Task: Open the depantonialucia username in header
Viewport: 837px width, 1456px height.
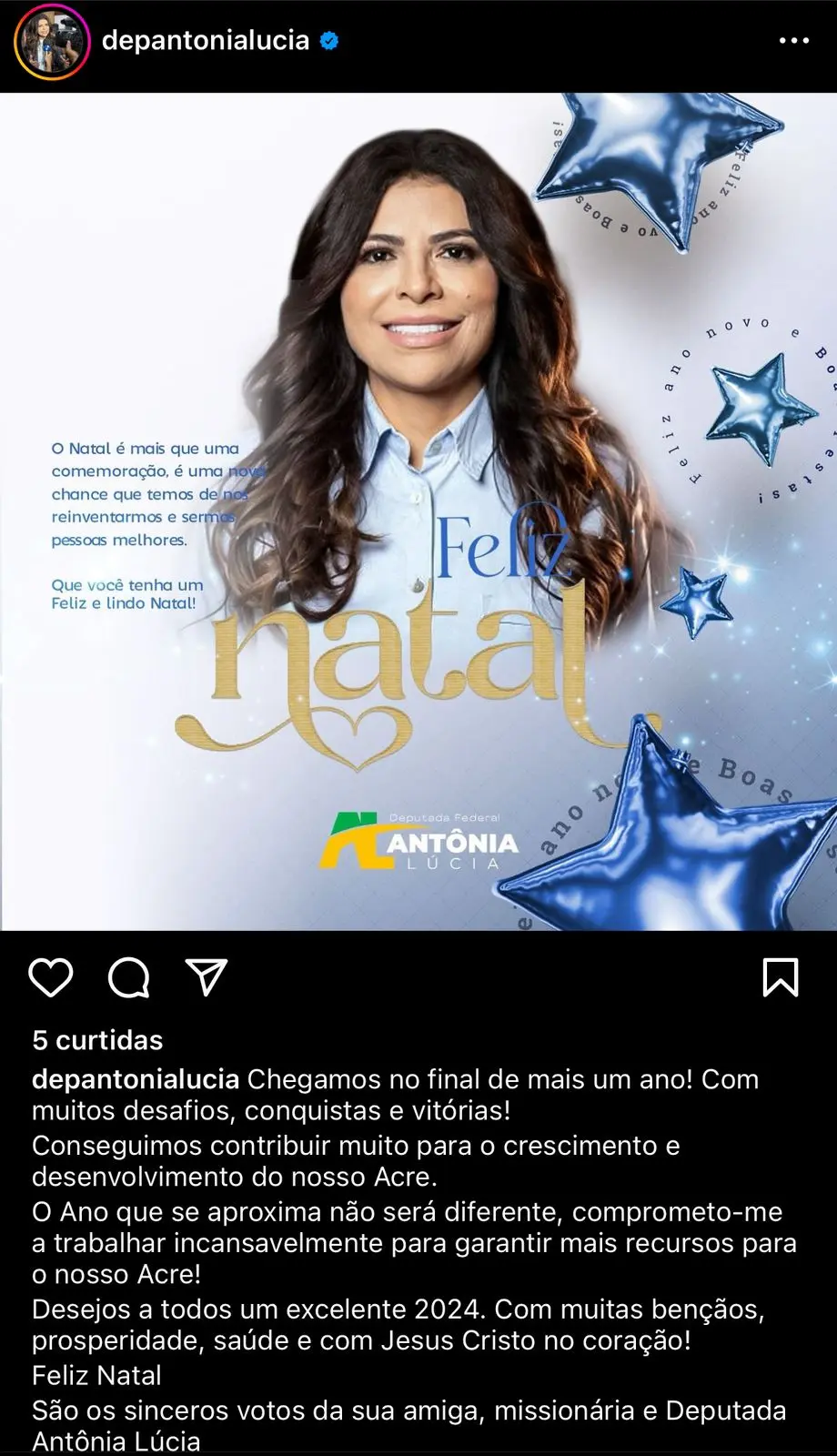Action: (x=206, y=41)
